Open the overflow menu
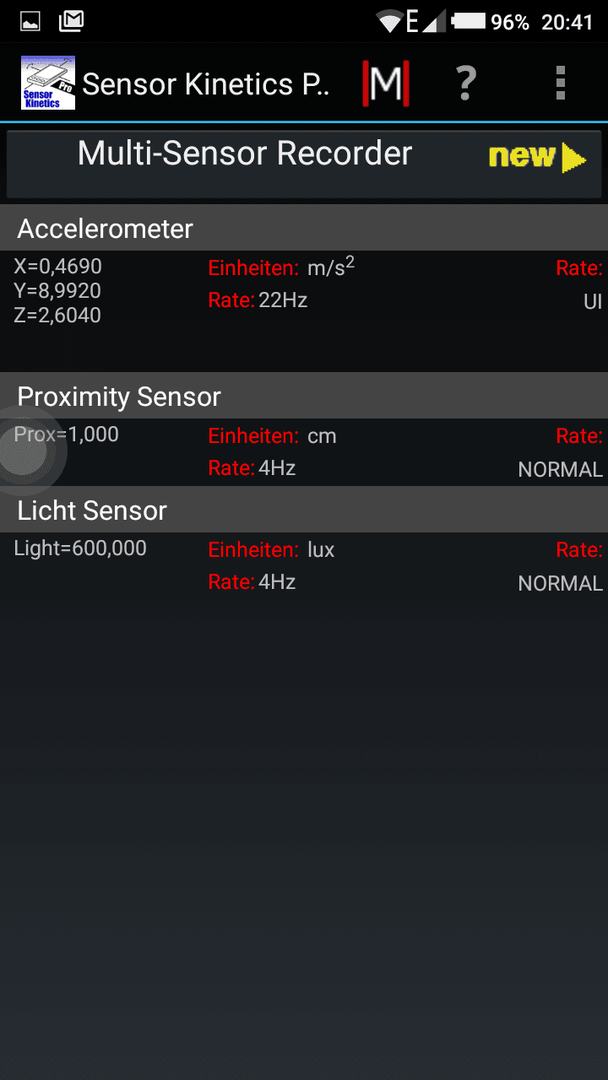 point(560,83)
